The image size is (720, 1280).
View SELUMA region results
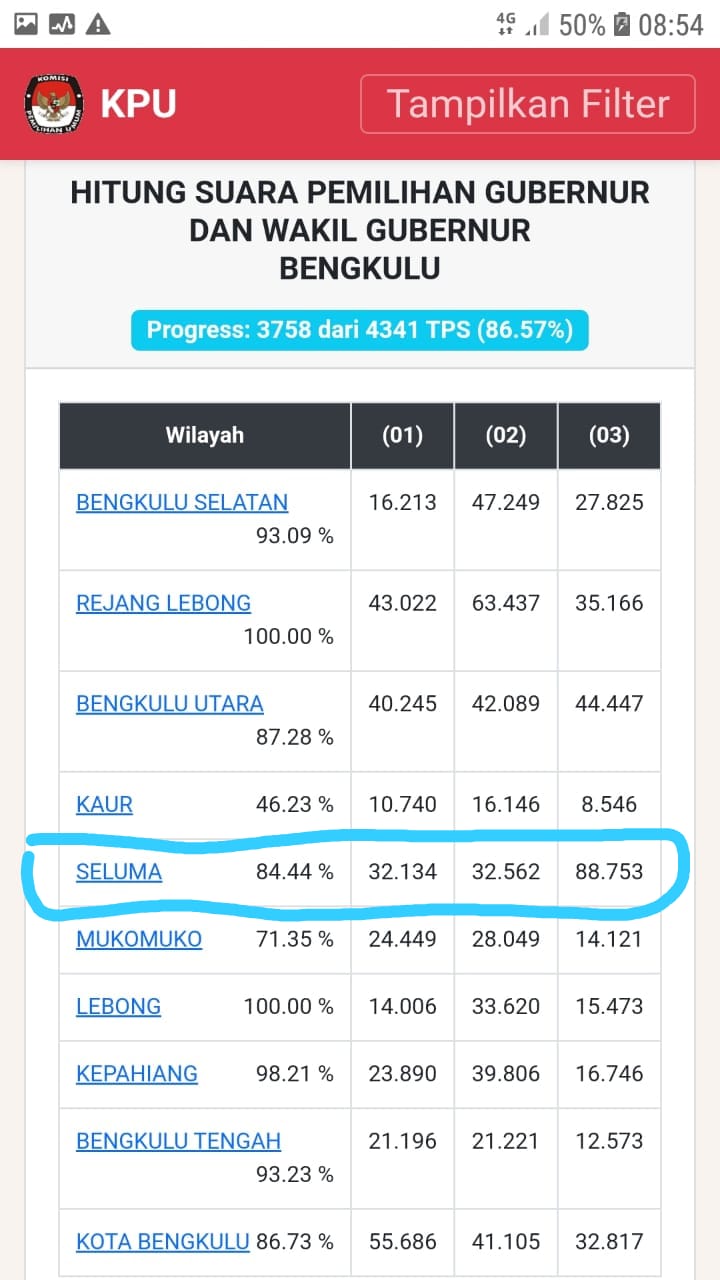[119, 872]
